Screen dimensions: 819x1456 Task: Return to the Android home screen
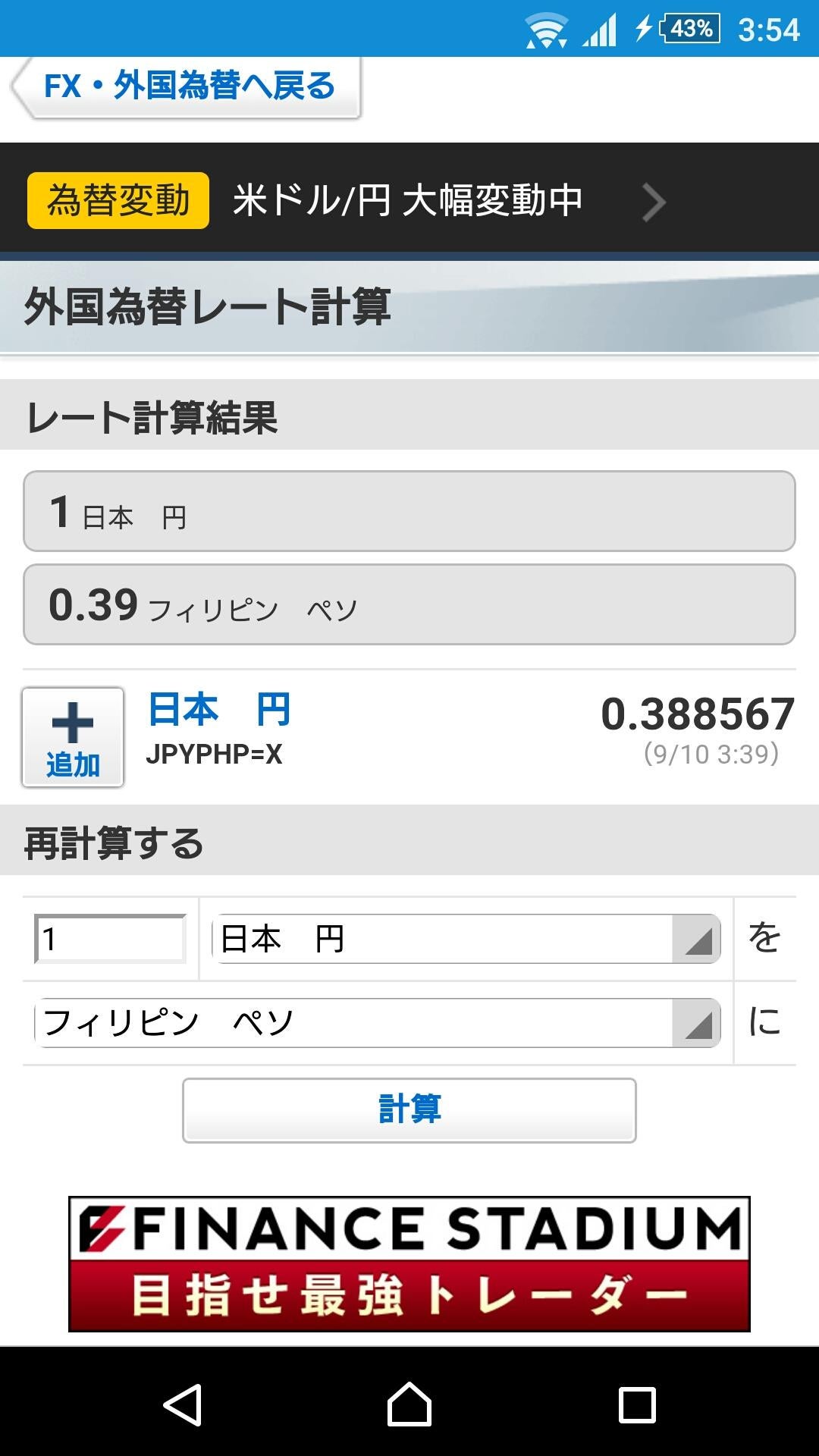(x=409, y=1404)
